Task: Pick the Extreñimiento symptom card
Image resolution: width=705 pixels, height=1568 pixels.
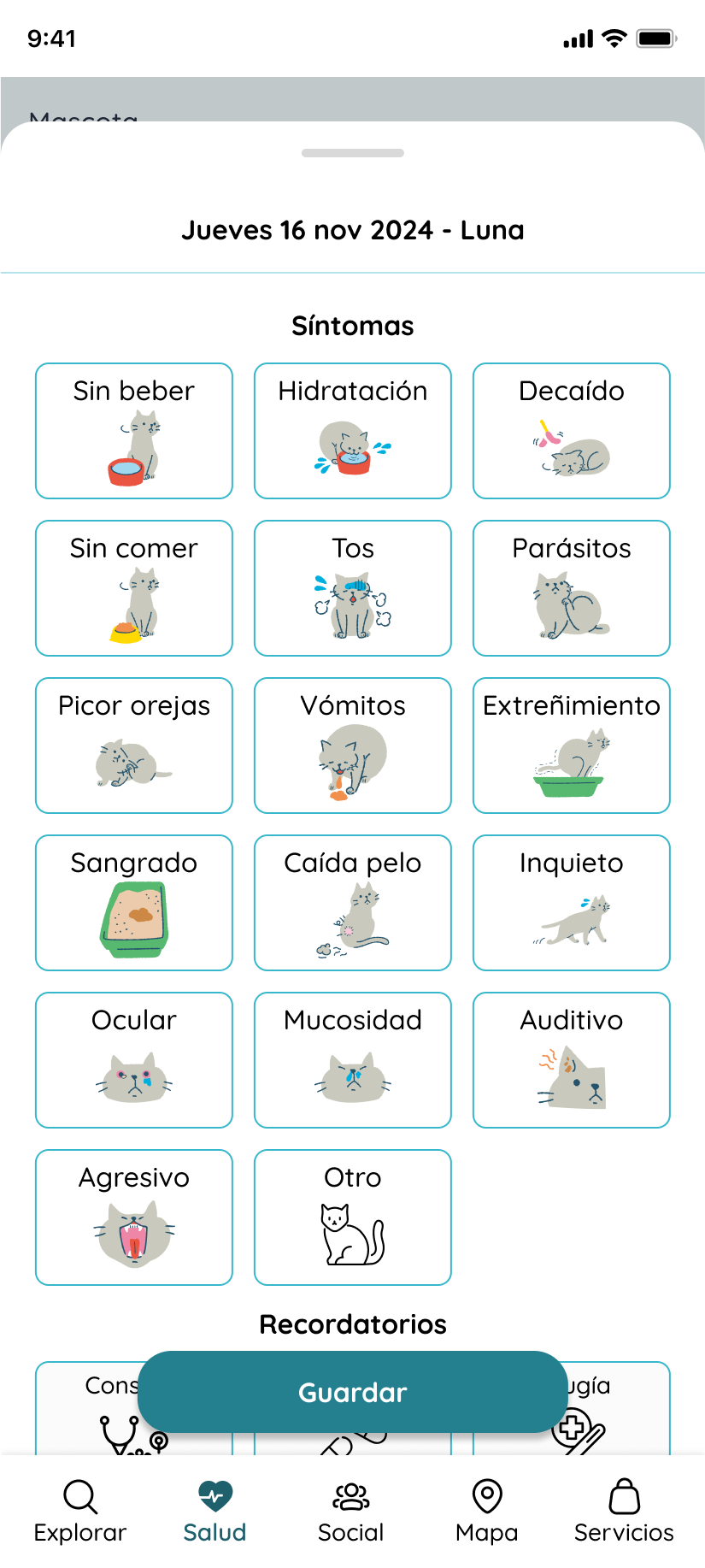Action: 572,746
